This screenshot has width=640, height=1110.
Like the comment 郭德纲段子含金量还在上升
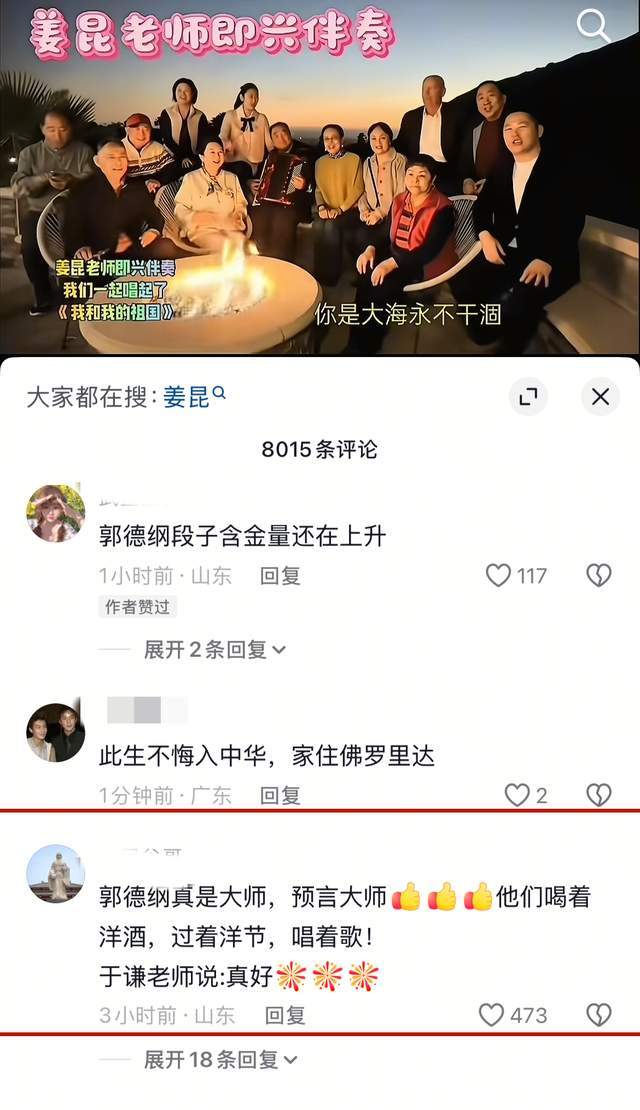coord(498,575)
